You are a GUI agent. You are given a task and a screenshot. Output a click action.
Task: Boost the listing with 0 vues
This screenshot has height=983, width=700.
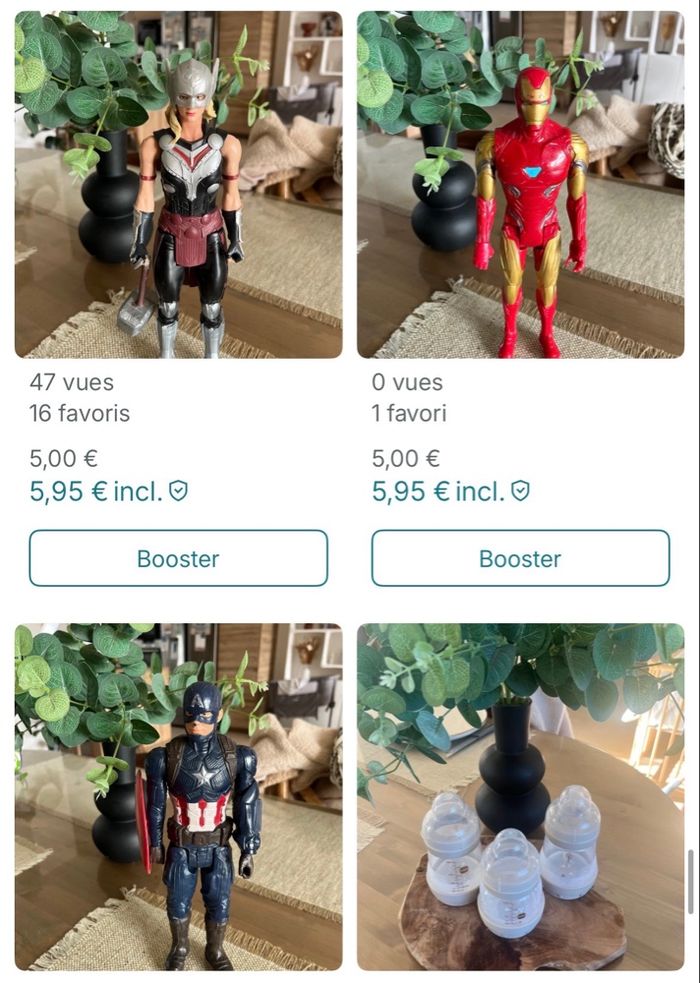pyautogui.click(x=520, y=558)
